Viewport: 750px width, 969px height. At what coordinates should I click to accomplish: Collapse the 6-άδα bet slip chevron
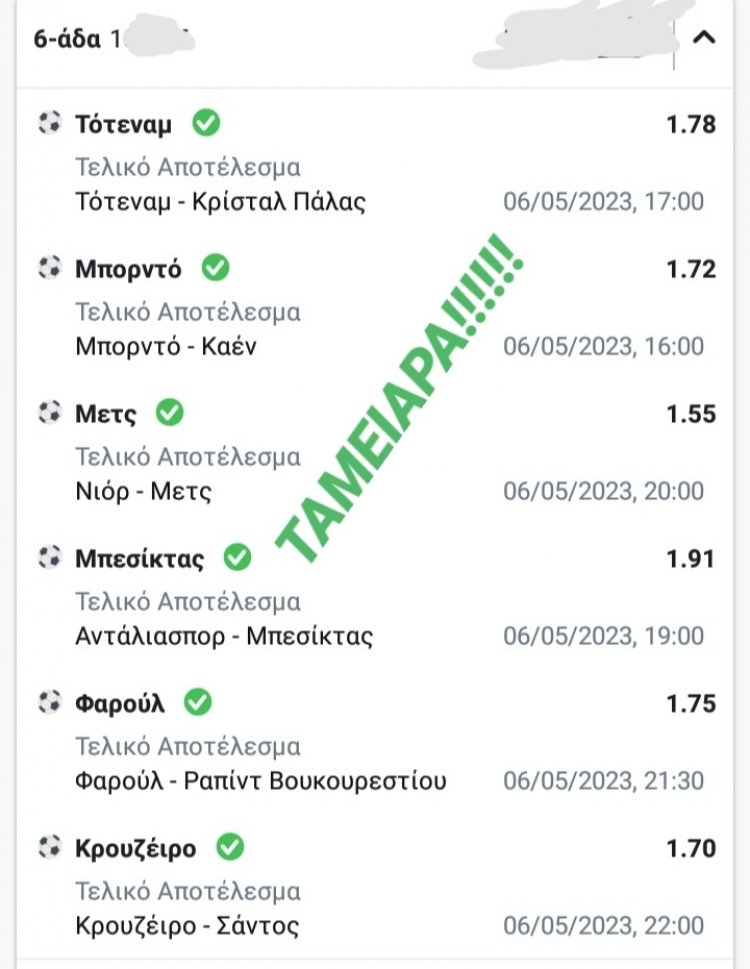pos(704,38)
